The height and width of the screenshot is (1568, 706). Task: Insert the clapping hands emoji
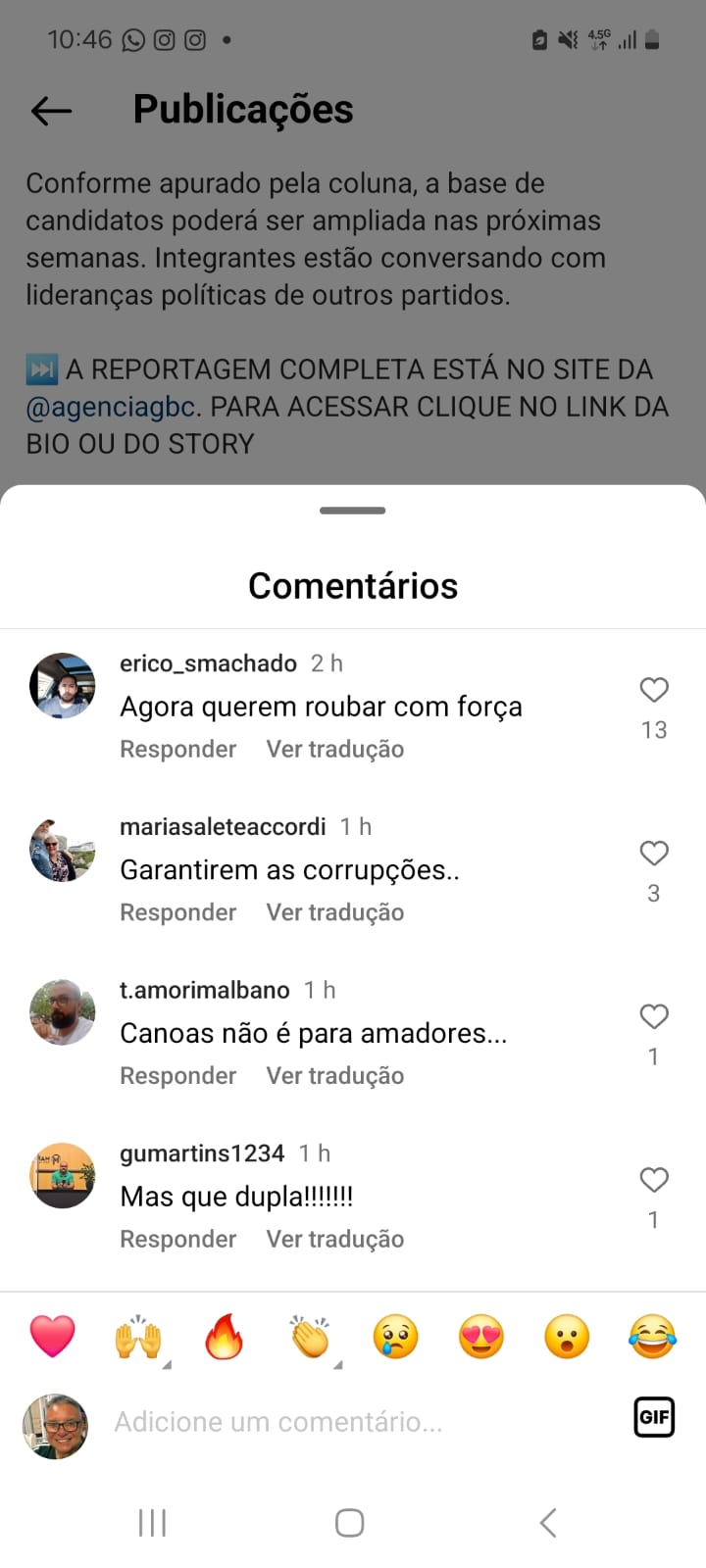tap(310, 1337)
